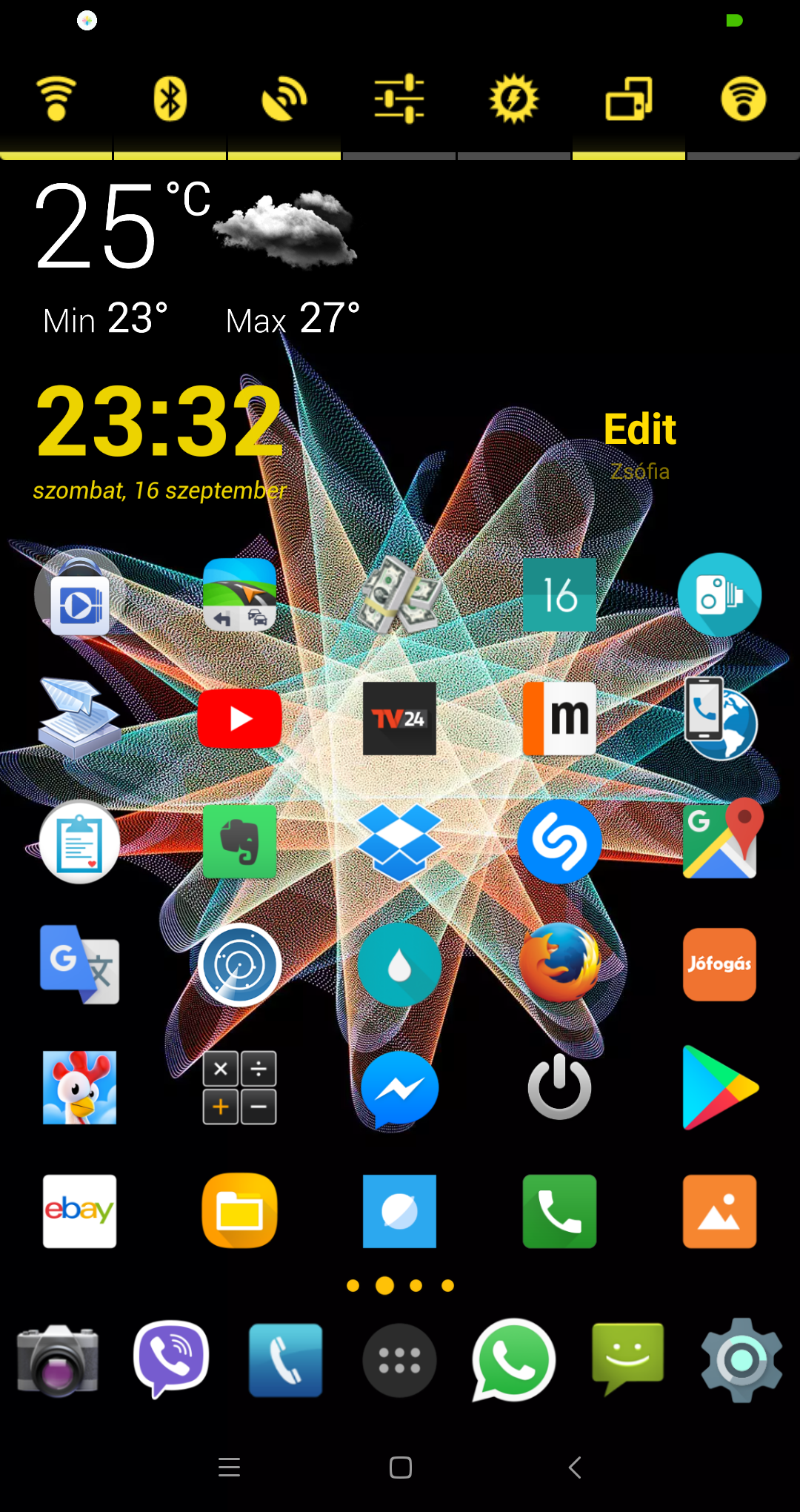Toggle the Wi-Fi hotspot setting
The height and width of the screenshot is (1512, 800).
(743, 98)
